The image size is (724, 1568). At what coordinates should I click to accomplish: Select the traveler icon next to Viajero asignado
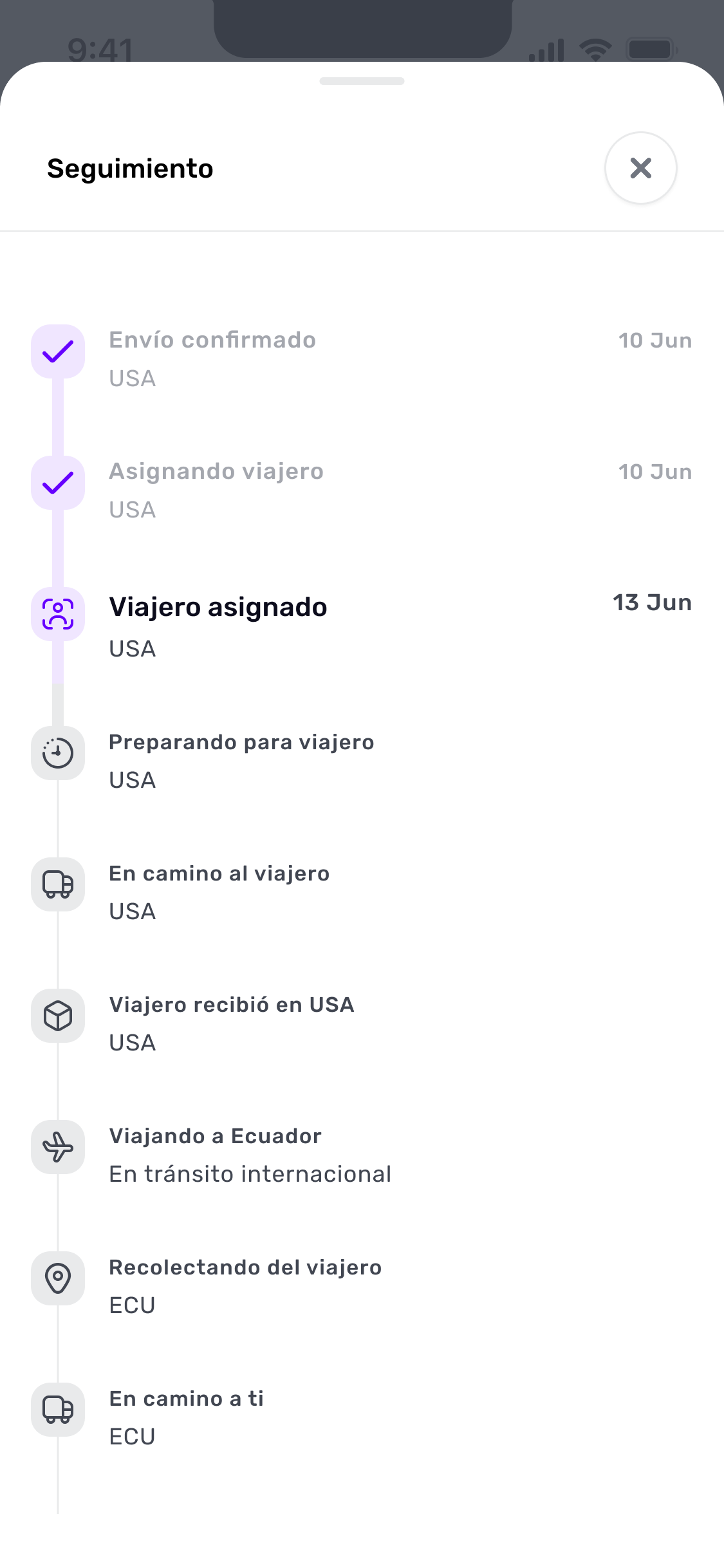point(57,615)
